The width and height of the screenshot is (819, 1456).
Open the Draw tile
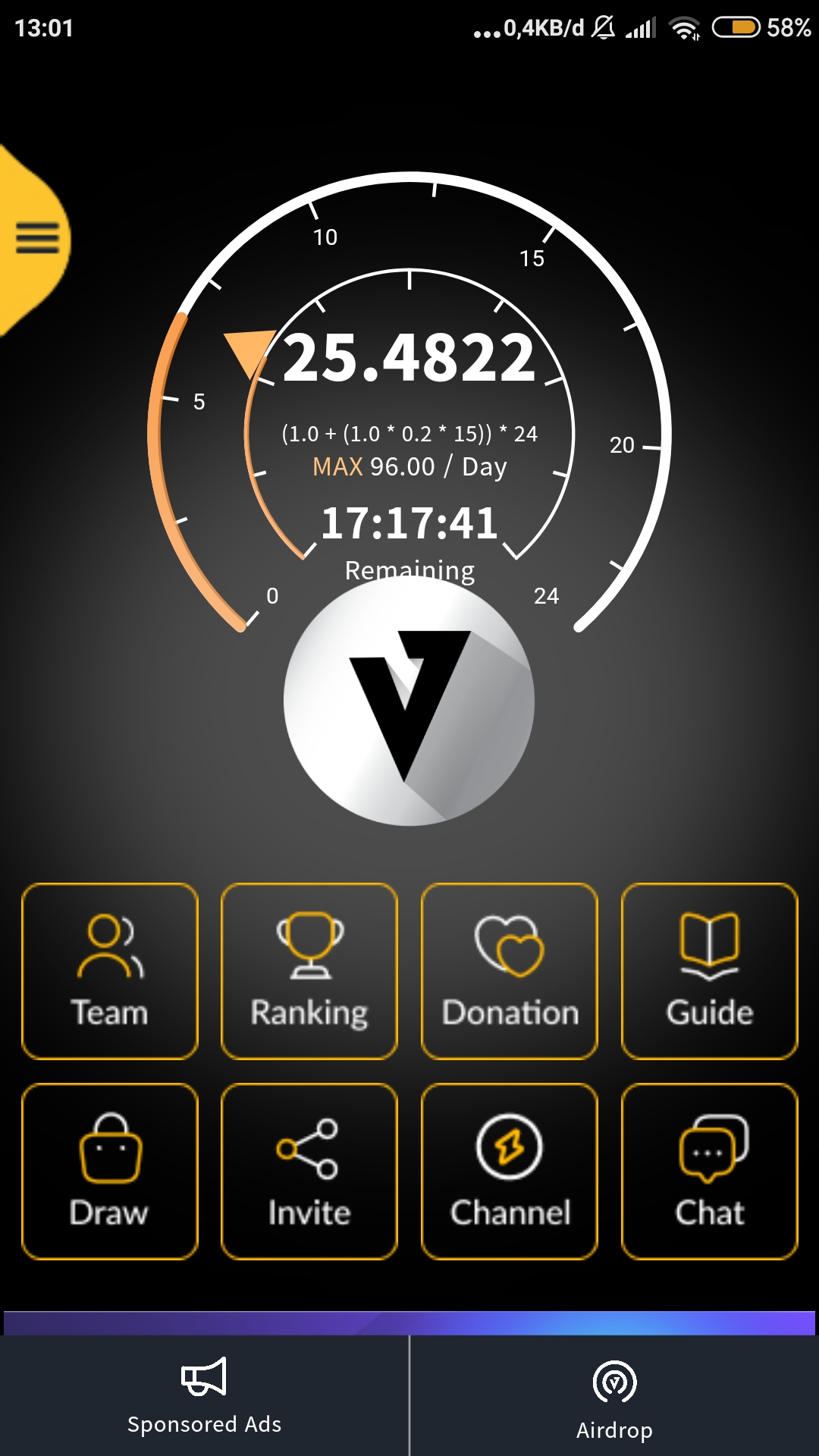[110, 1172]
